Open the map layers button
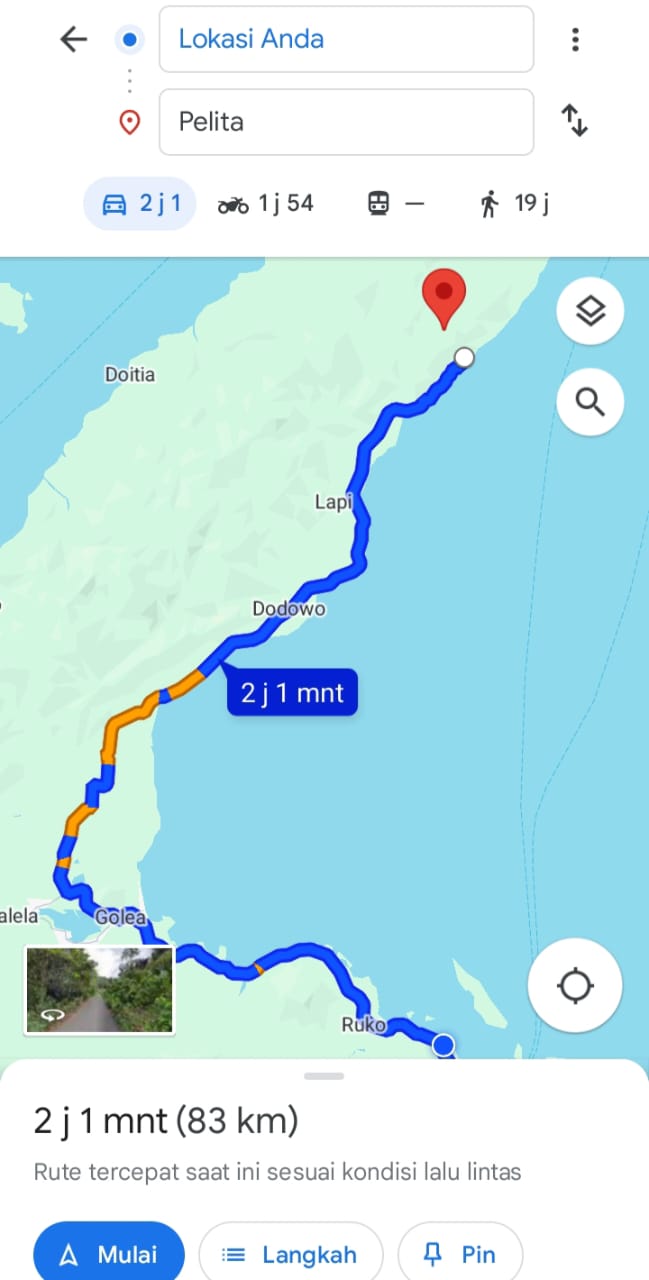 click(x=591, y=312)
